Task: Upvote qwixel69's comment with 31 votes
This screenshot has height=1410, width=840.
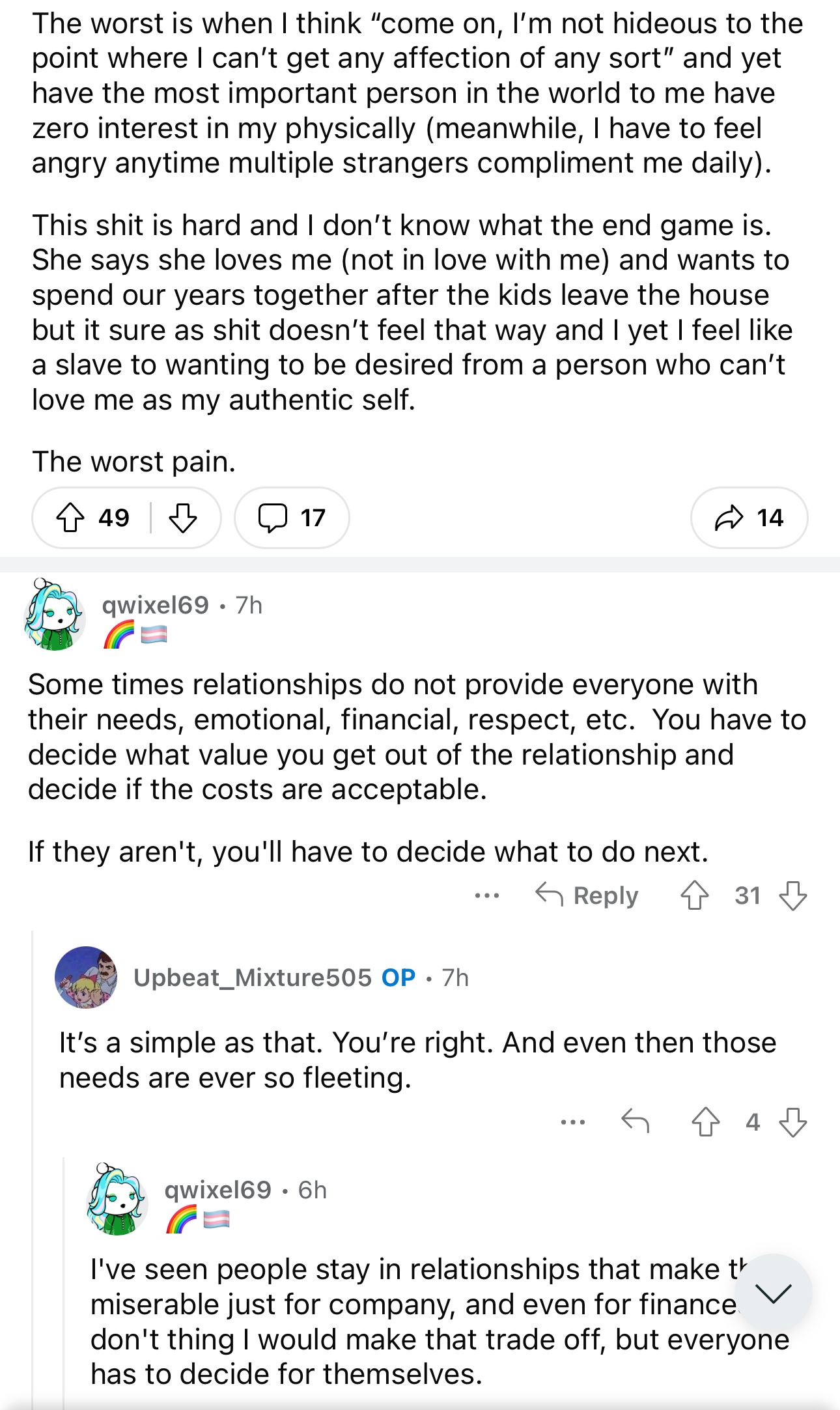Action: [695, 895]
